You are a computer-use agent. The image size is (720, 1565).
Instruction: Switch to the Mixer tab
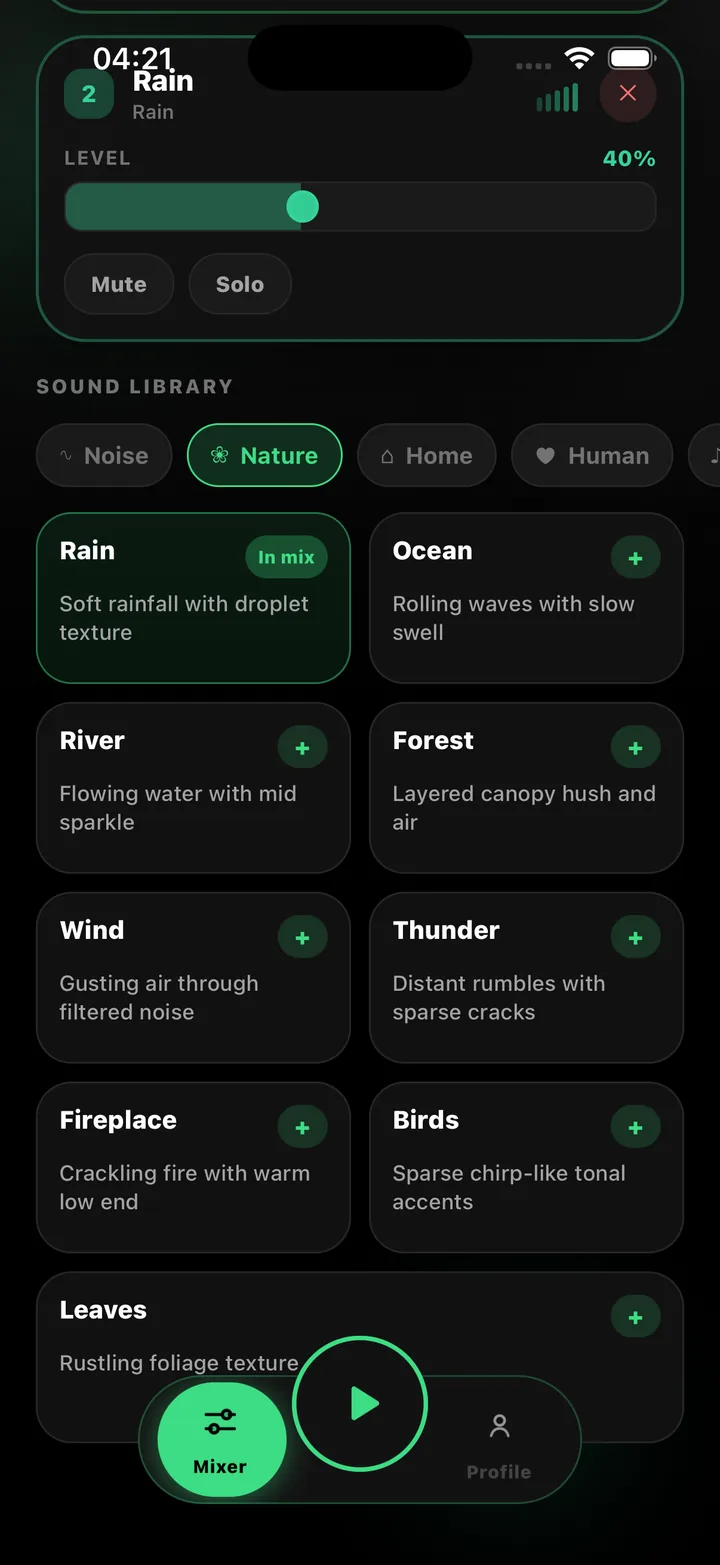222,1440
